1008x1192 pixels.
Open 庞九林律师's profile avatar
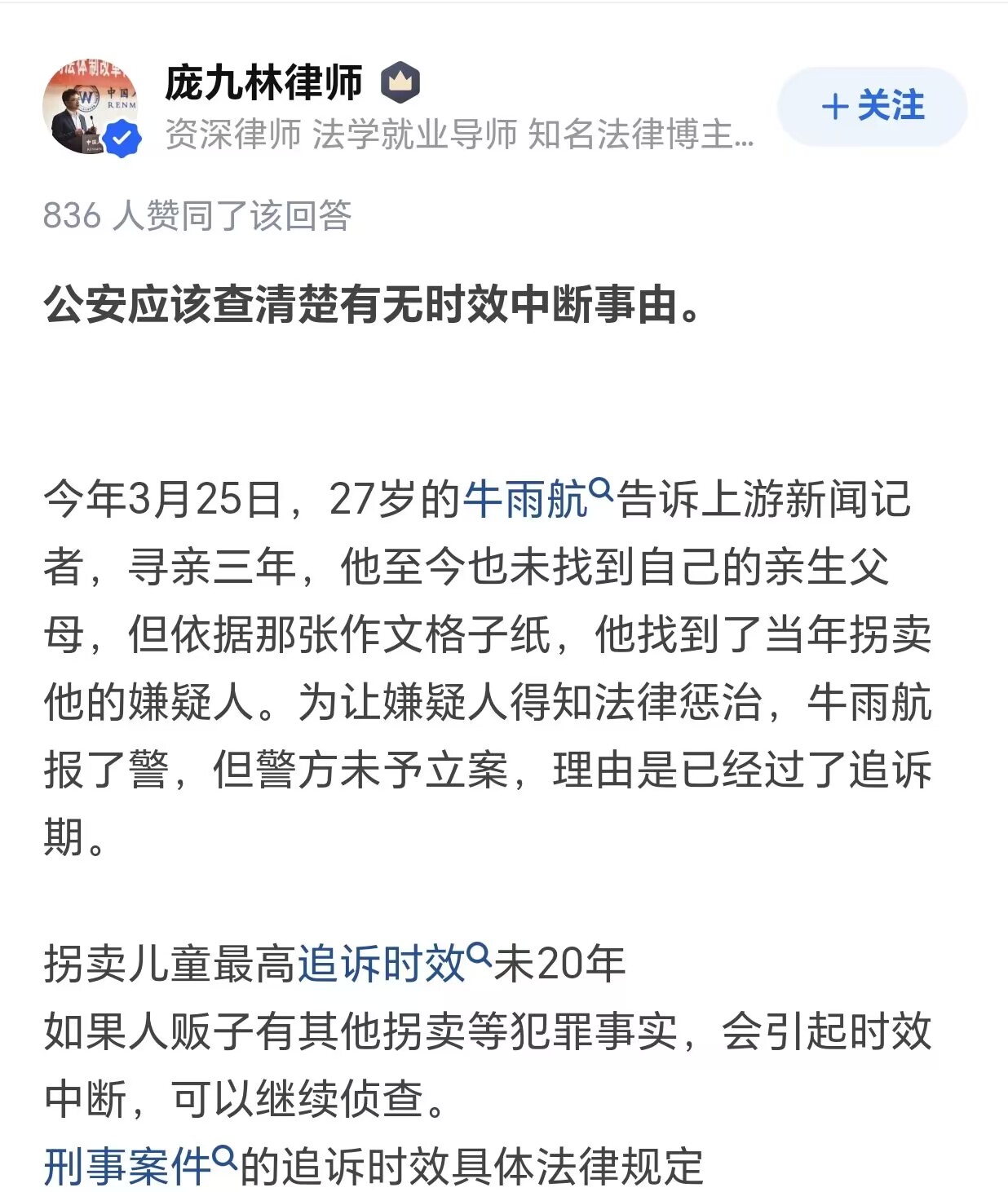(x=90, y=107)
